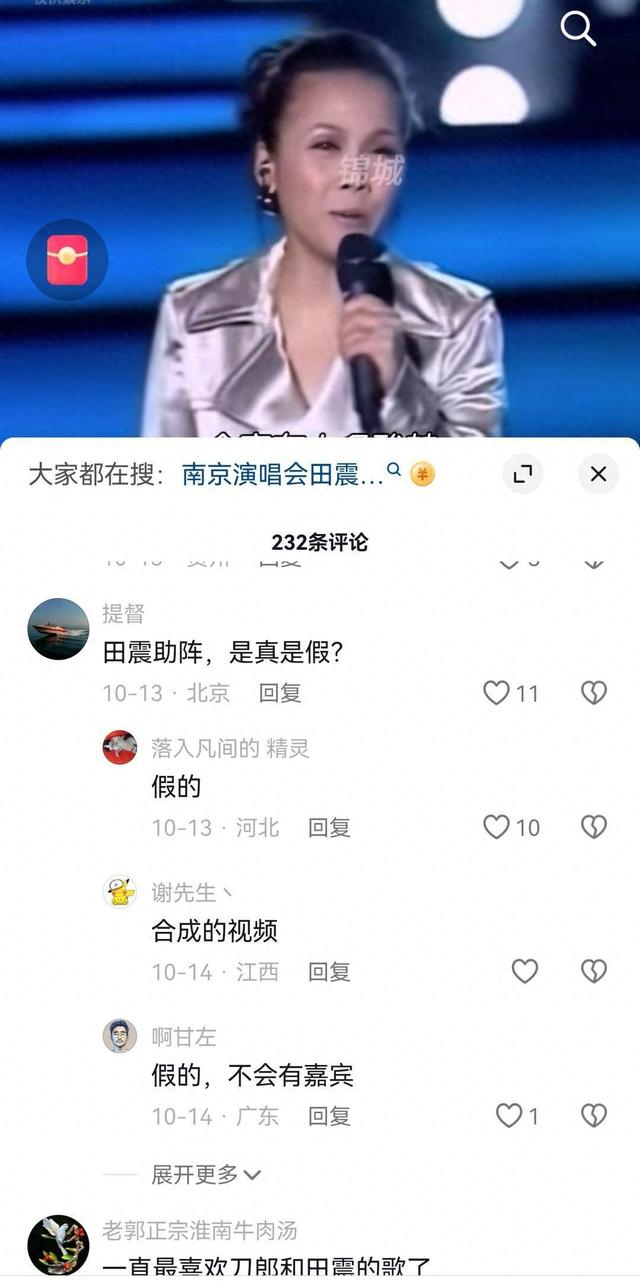Tap the red envelope floating icon

67,260
